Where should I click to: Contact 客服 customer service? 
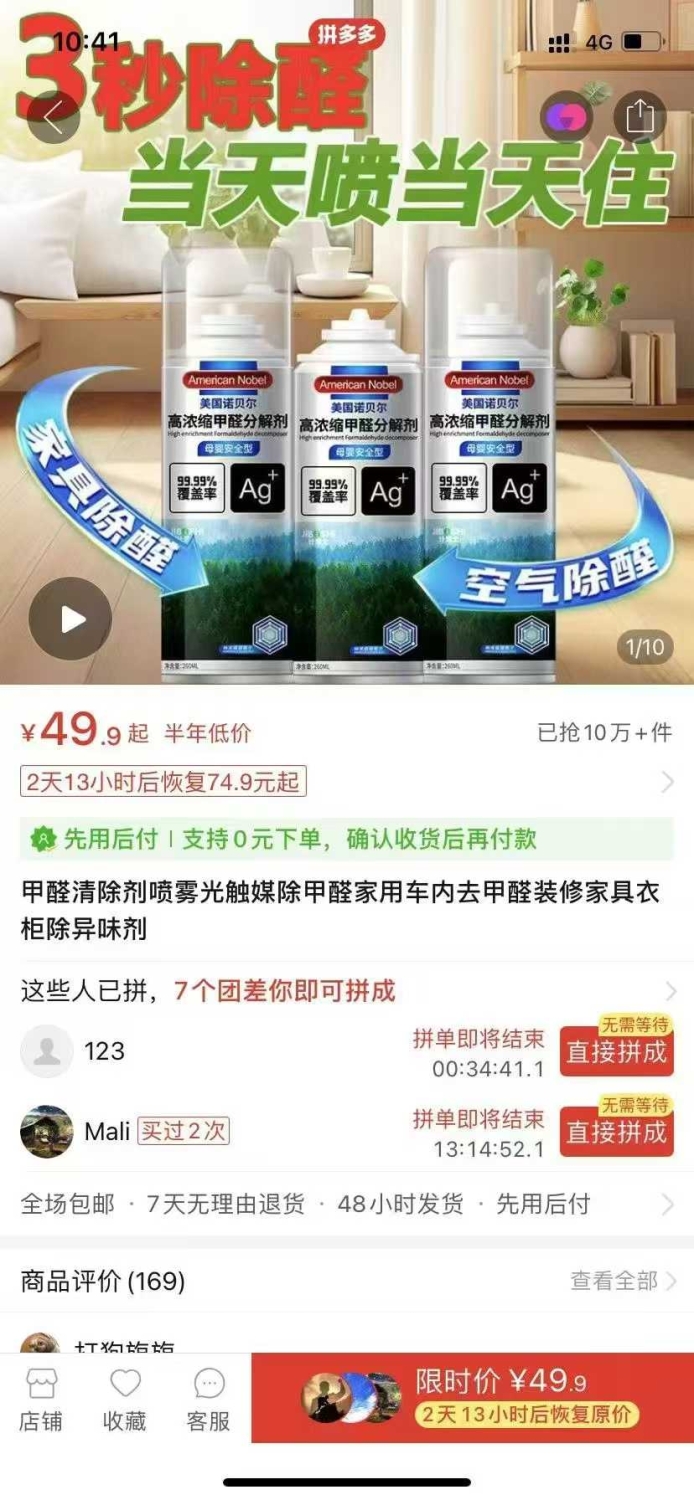[x=209, y=1399]
